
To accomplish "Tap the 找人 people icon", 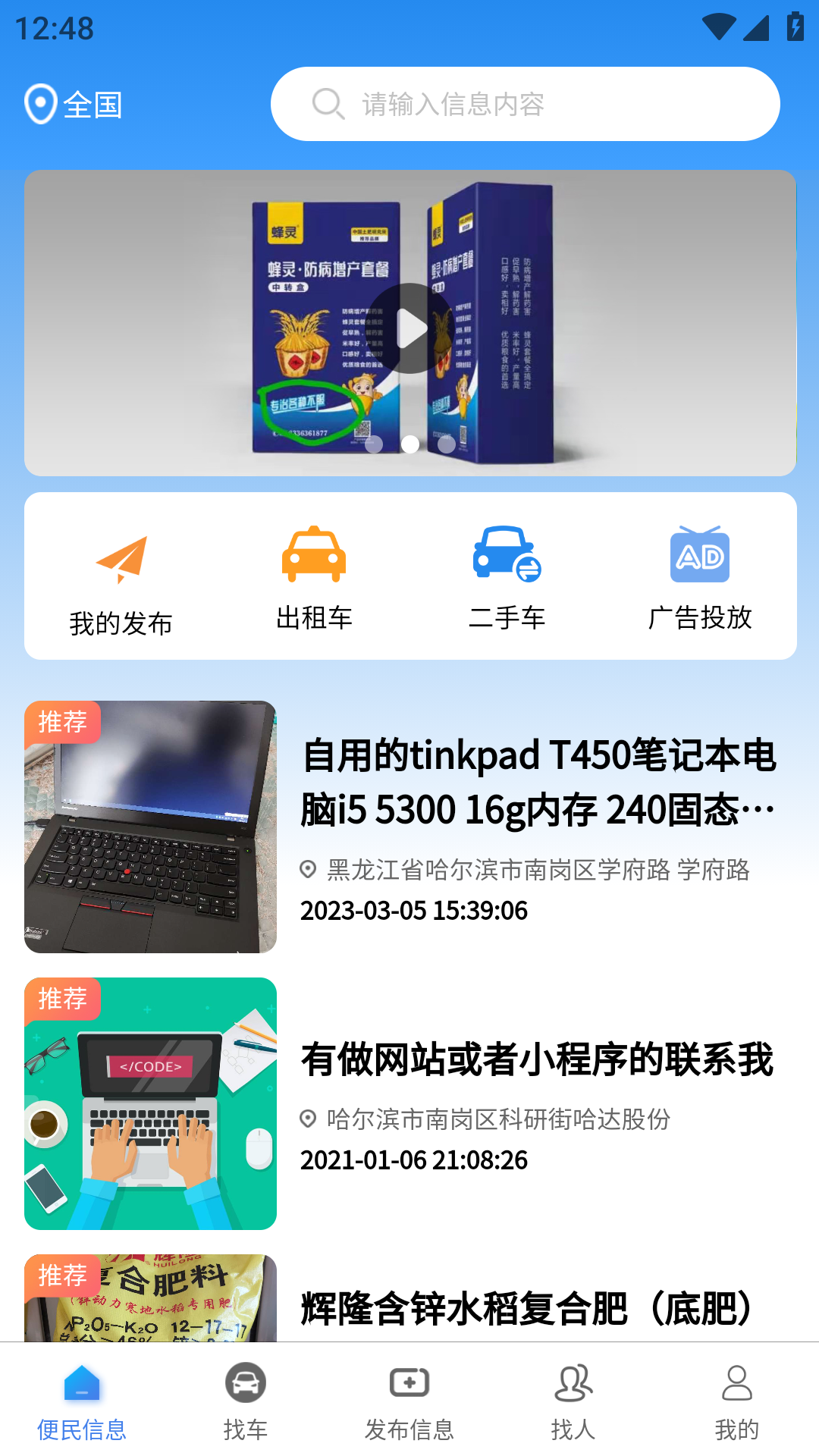I will coord(573,1382).
